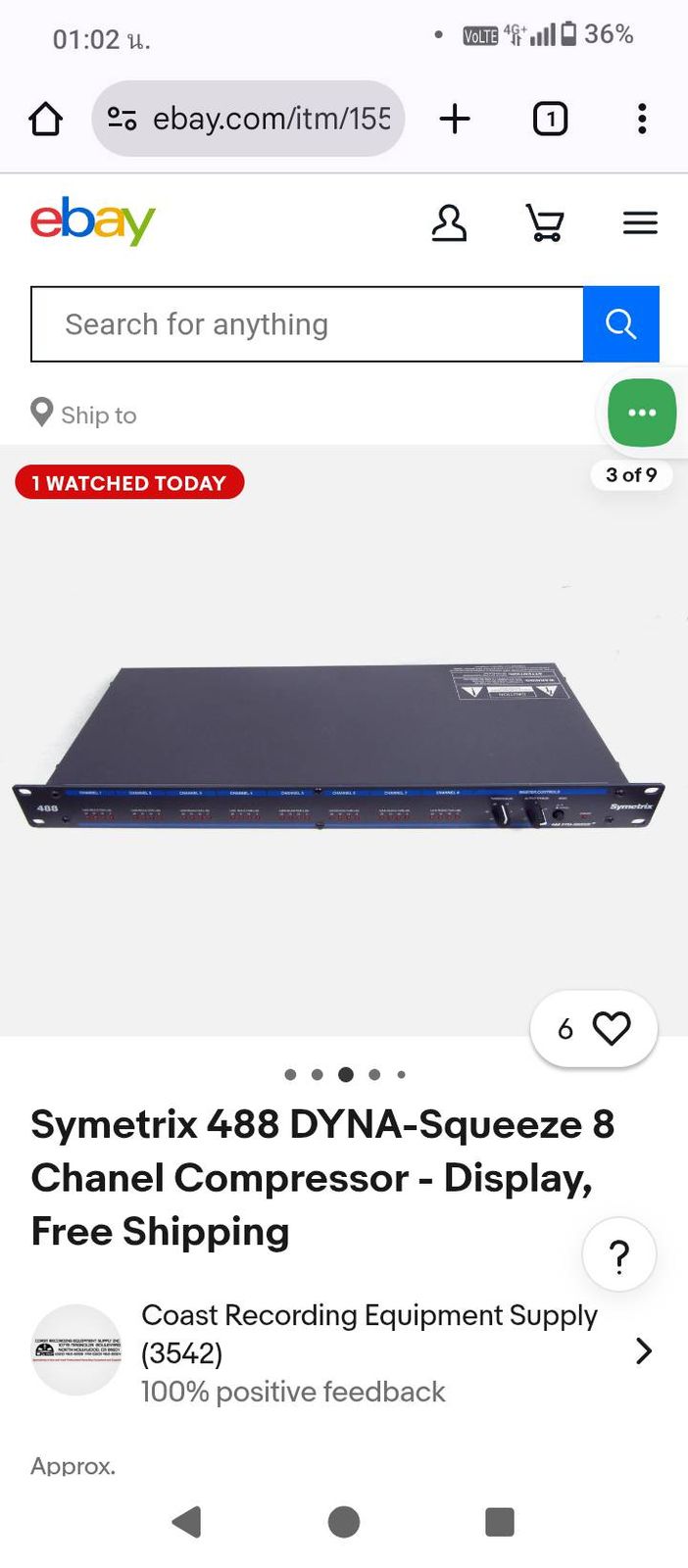The width and height of the screenshot is (688, 1568).
Task: Open the question mark help button
Action: pyautogui.click(x=618, y=1254)
